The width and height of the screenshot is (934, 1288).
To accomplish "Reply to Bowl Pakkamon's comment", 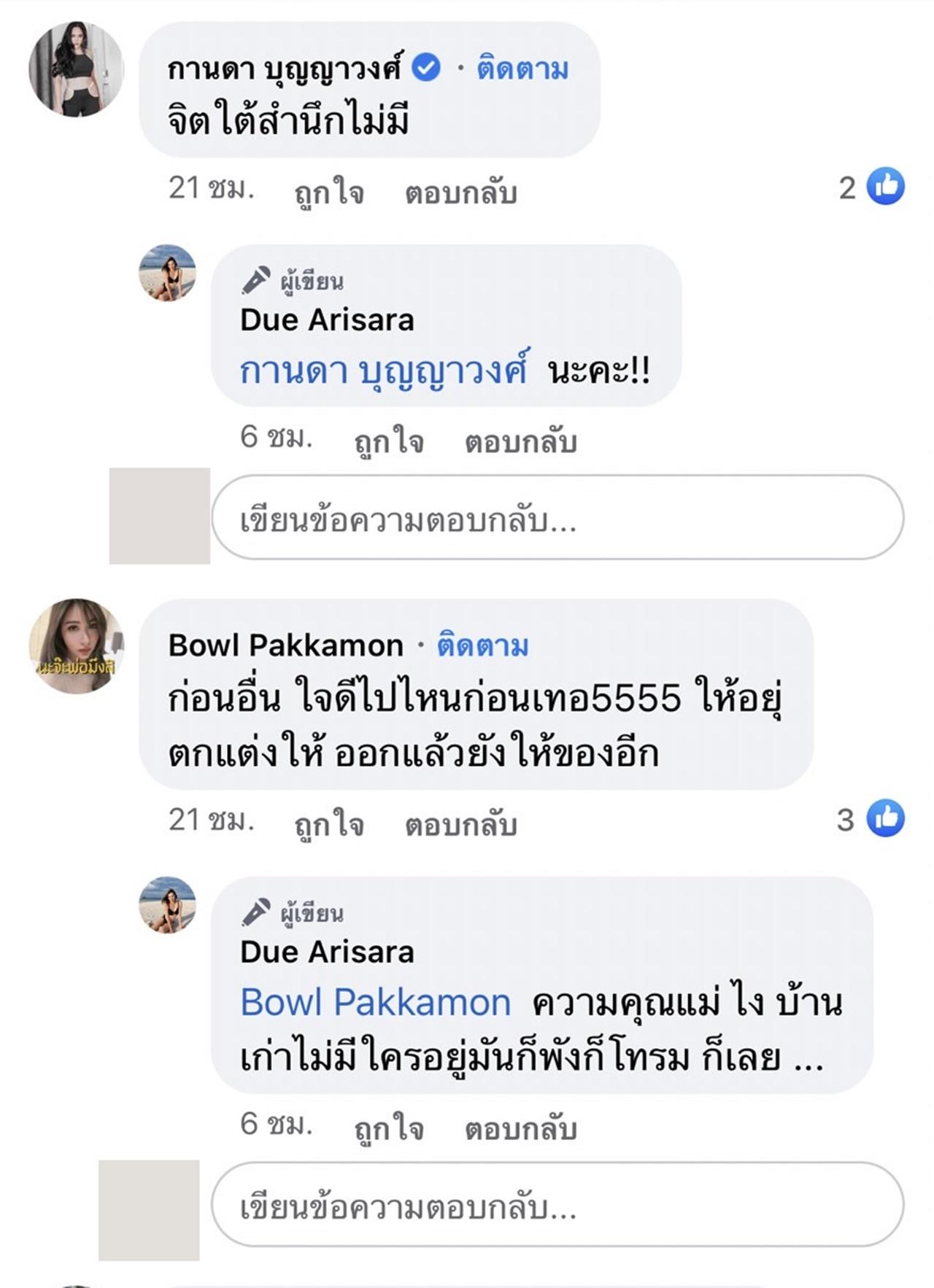I will click(460, 824).
